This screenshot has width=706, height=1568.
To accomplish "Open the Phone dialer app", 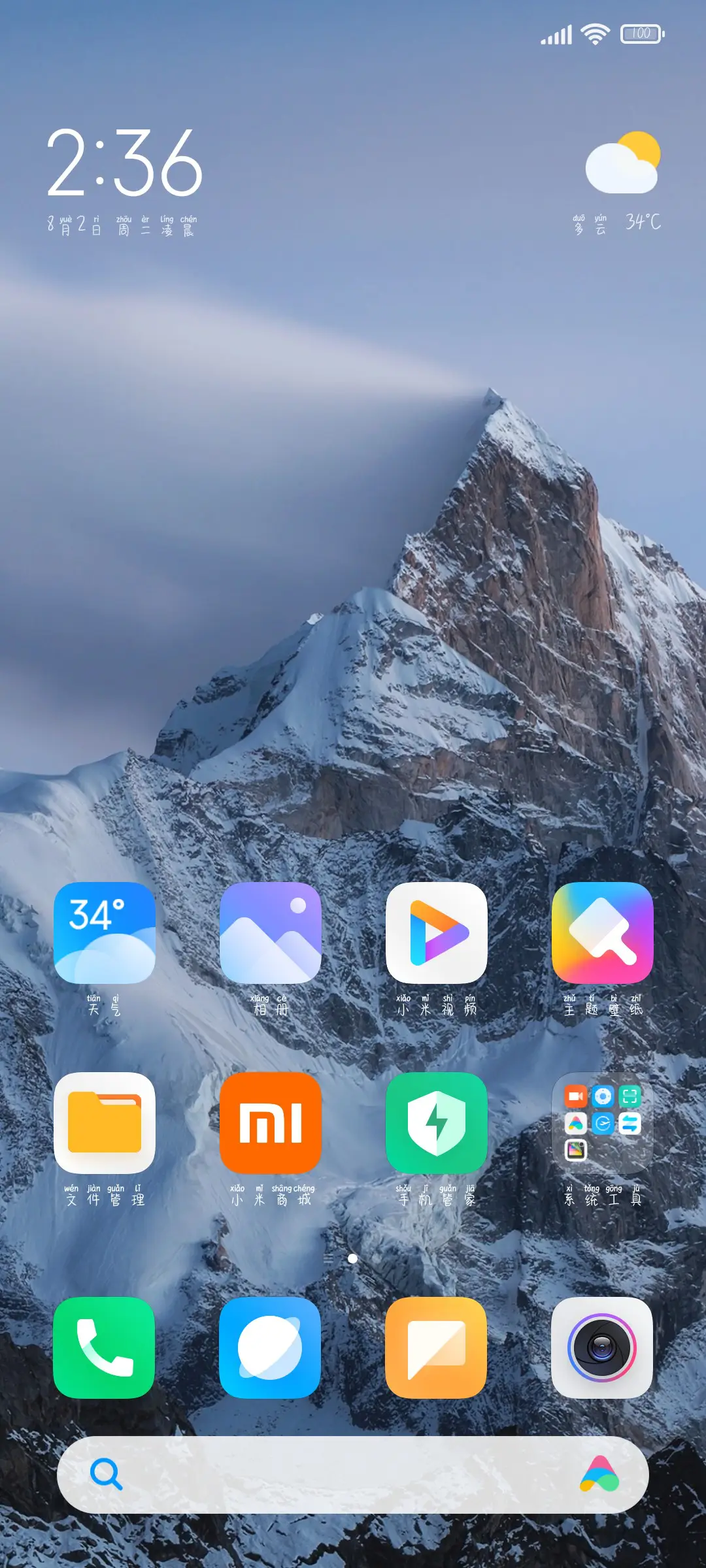I will coord(105,1347).
